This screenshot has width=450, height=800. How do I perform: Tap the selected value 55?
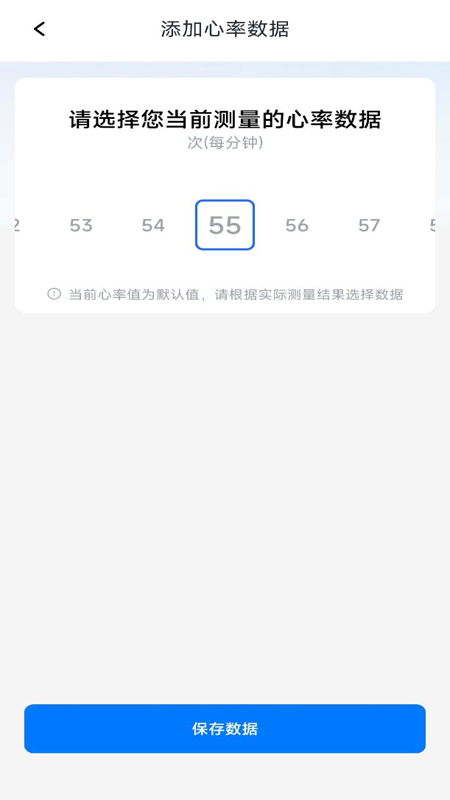click(225, 225)
